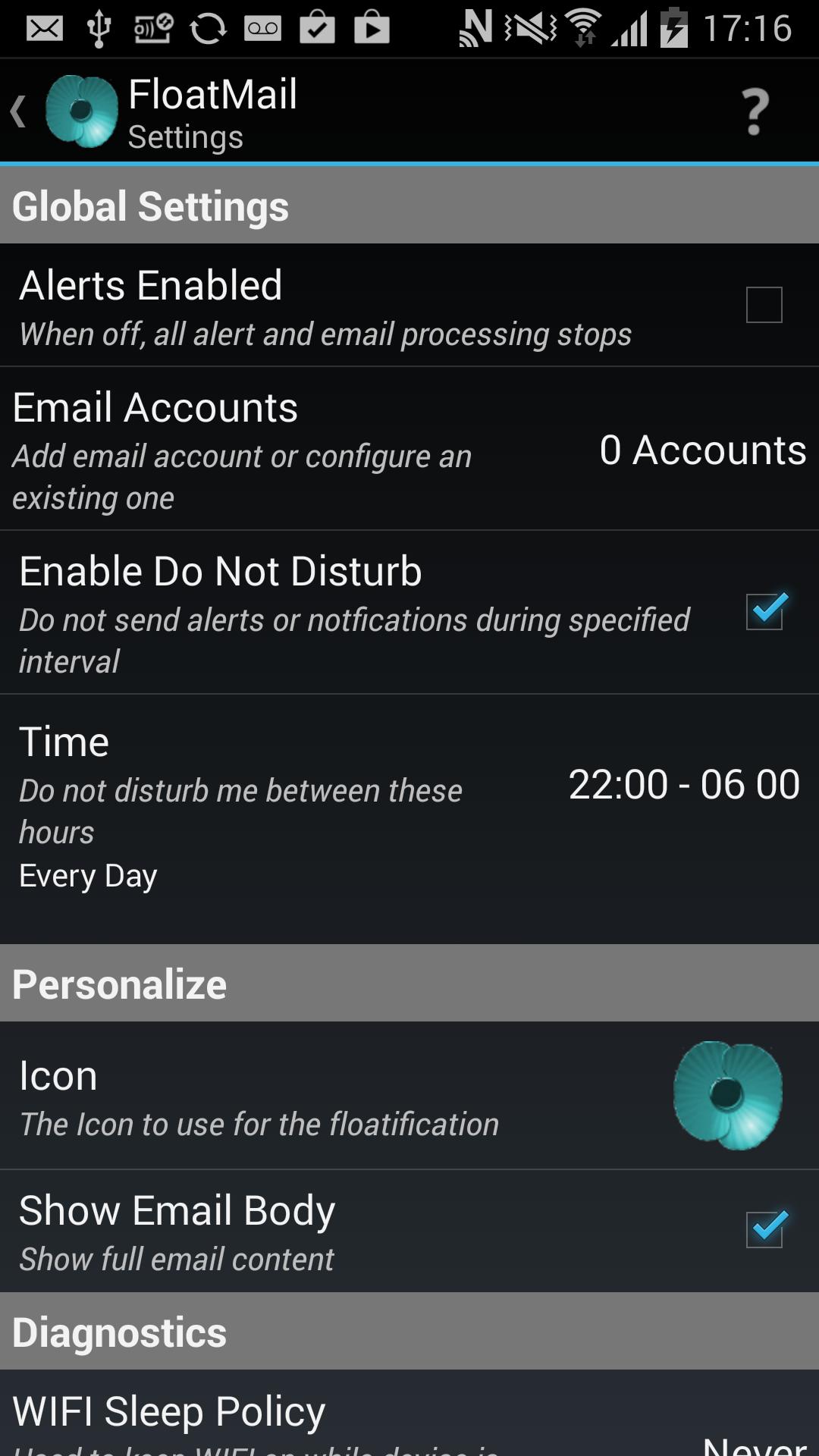
Task: Open Email Accounts to add an account
Action: (303, 447)
